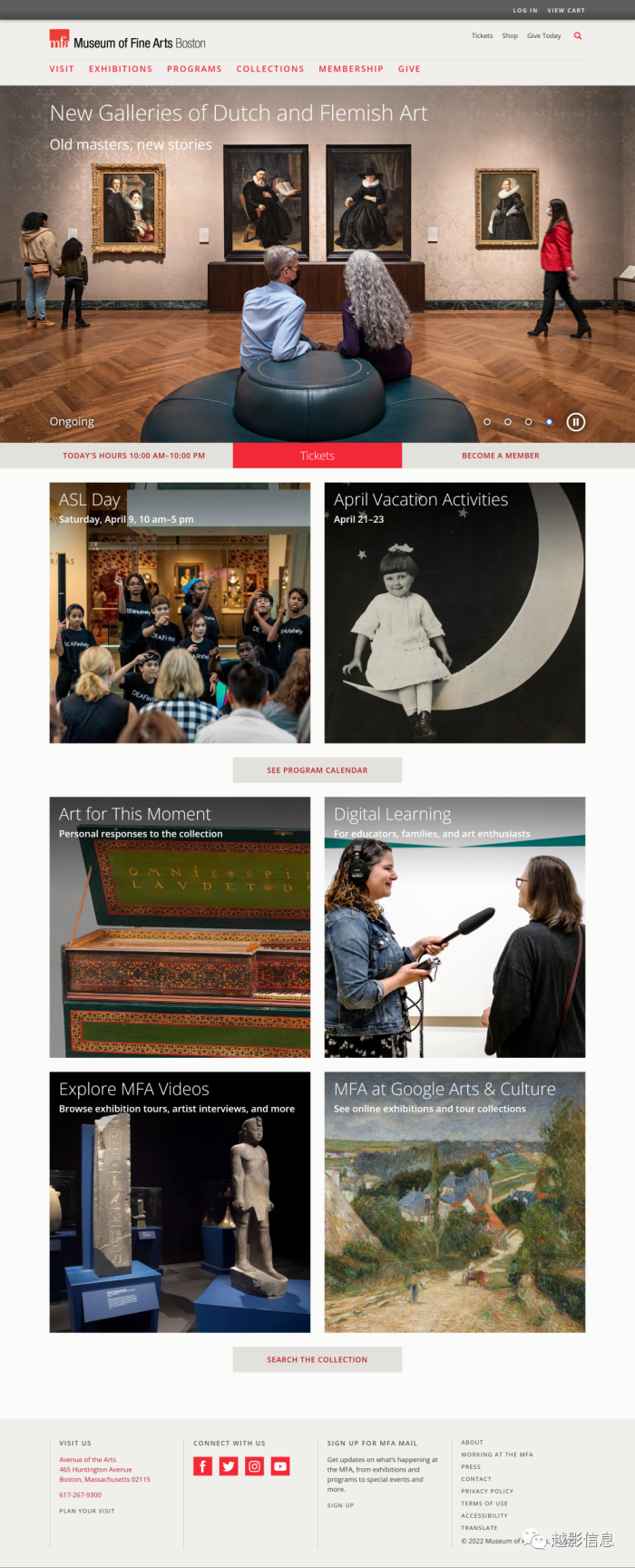Open the Collections navigation item

[x=270, y=69]
